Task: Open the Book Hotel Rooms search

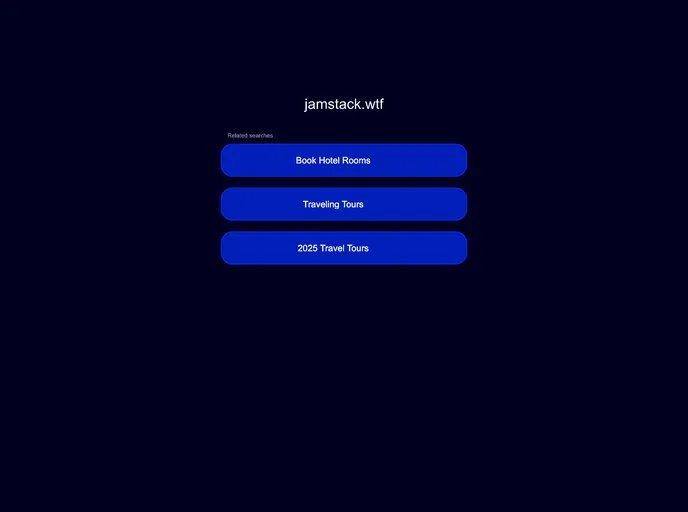Action: (343, 160)
